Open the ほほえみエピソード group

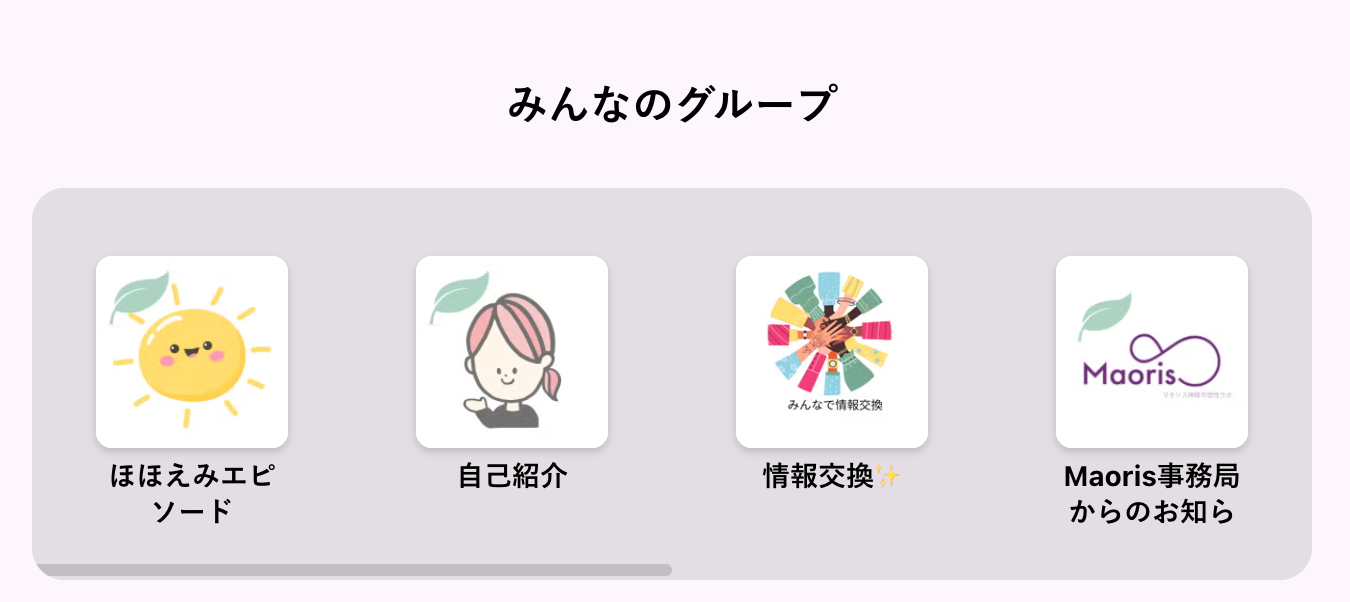click(192, 352)
